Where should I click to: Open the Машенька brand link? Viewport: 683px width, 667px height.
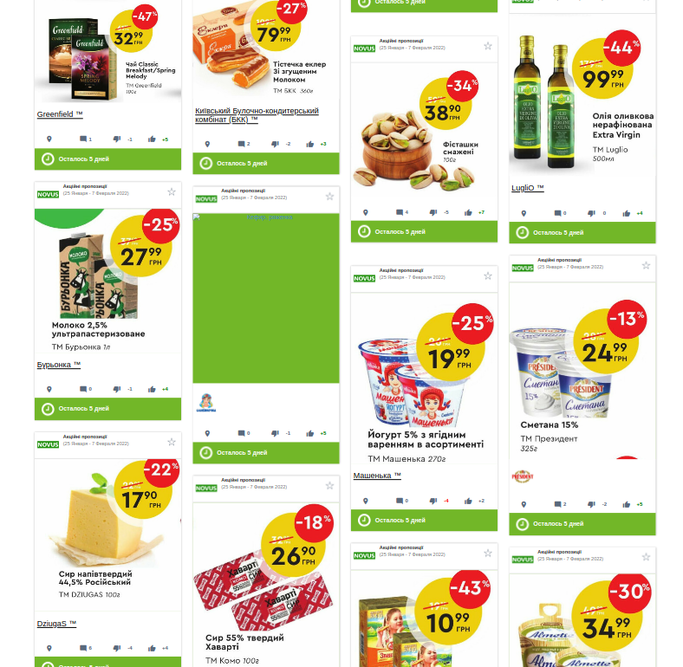click(376, 475)
